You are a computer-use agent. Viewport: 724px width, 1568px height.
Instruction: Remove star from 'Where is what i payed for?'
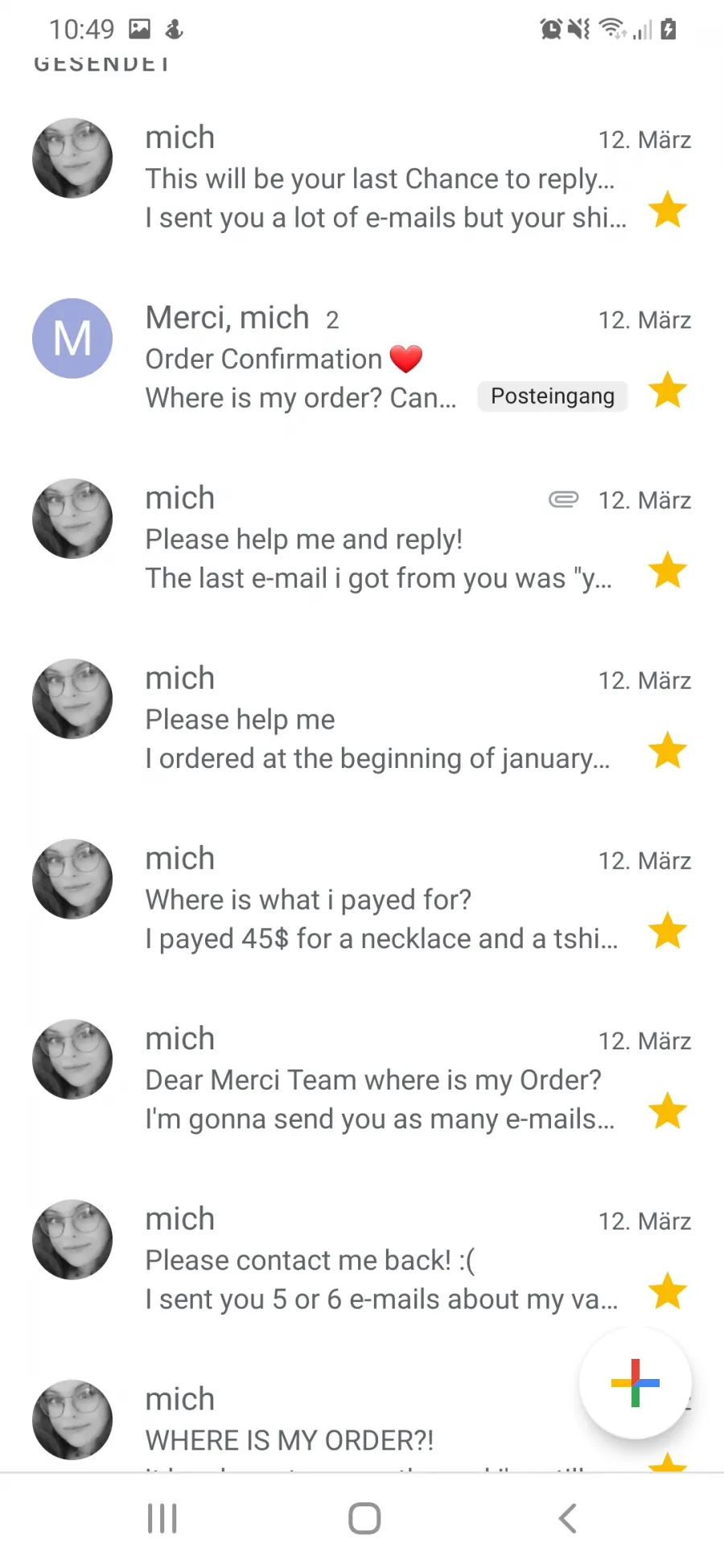pos(668,930)
